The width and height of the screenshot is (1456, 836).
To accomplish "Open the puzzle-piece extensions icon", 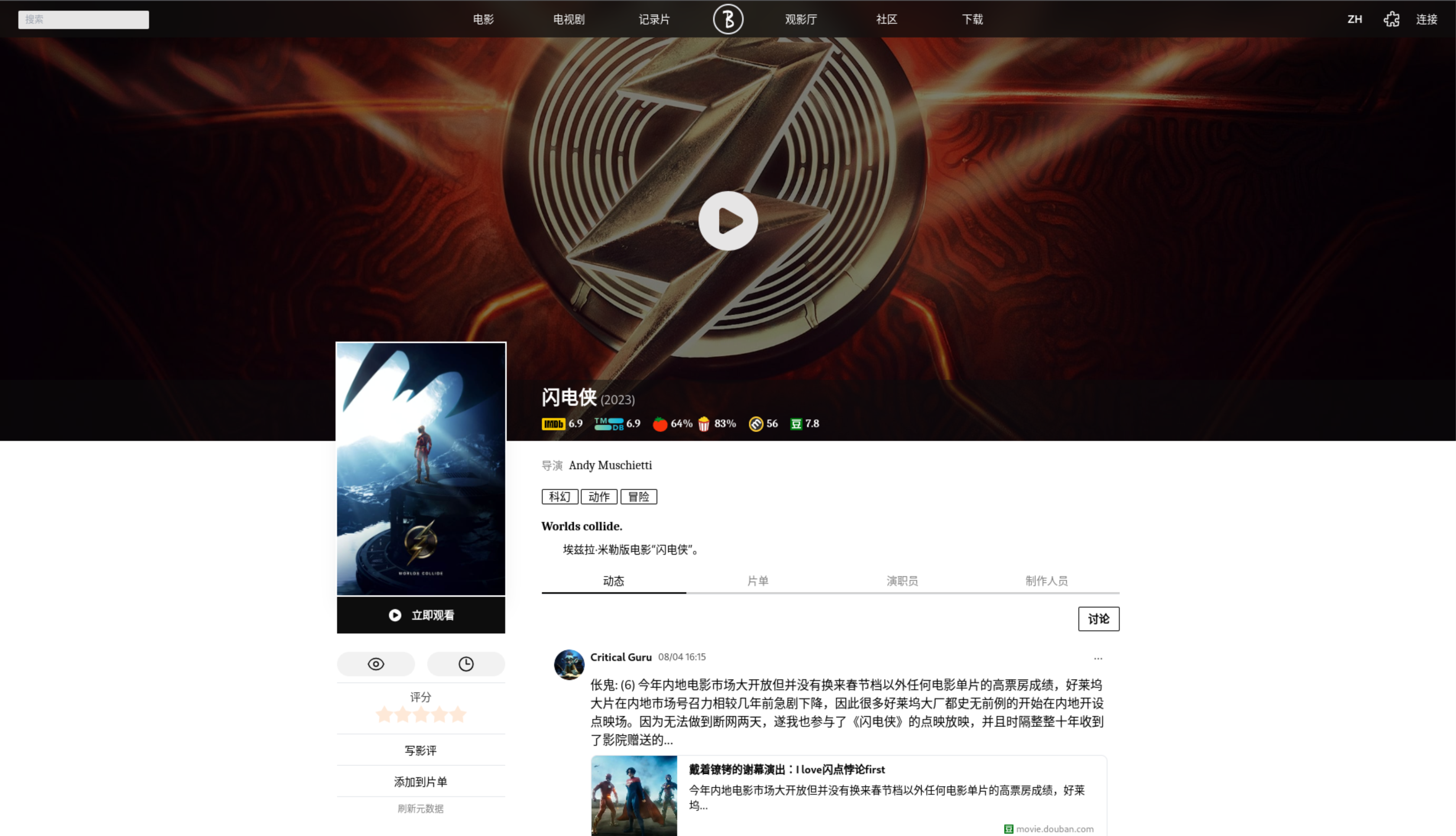I will coord(1391,19).
